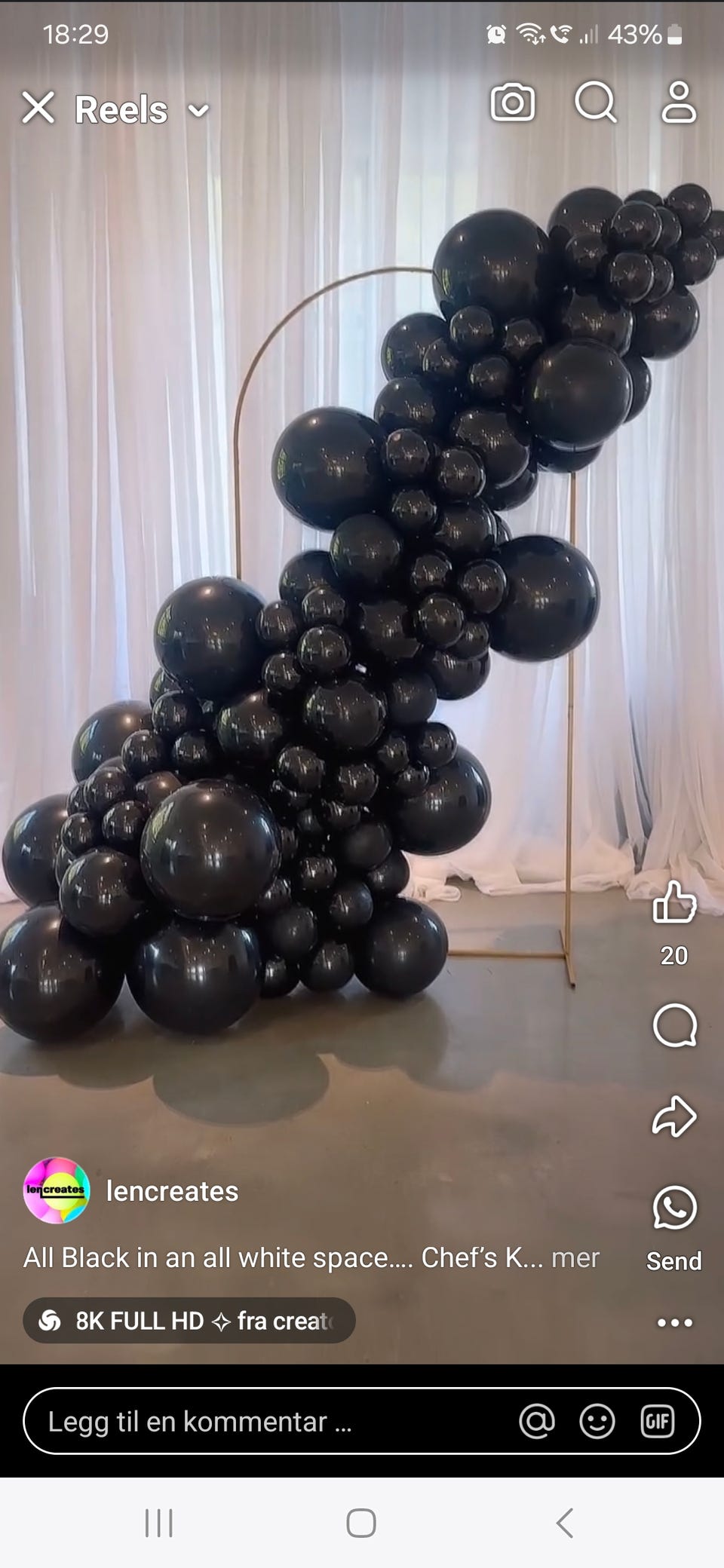Mention someone with the @ icon

(537, 1422)
